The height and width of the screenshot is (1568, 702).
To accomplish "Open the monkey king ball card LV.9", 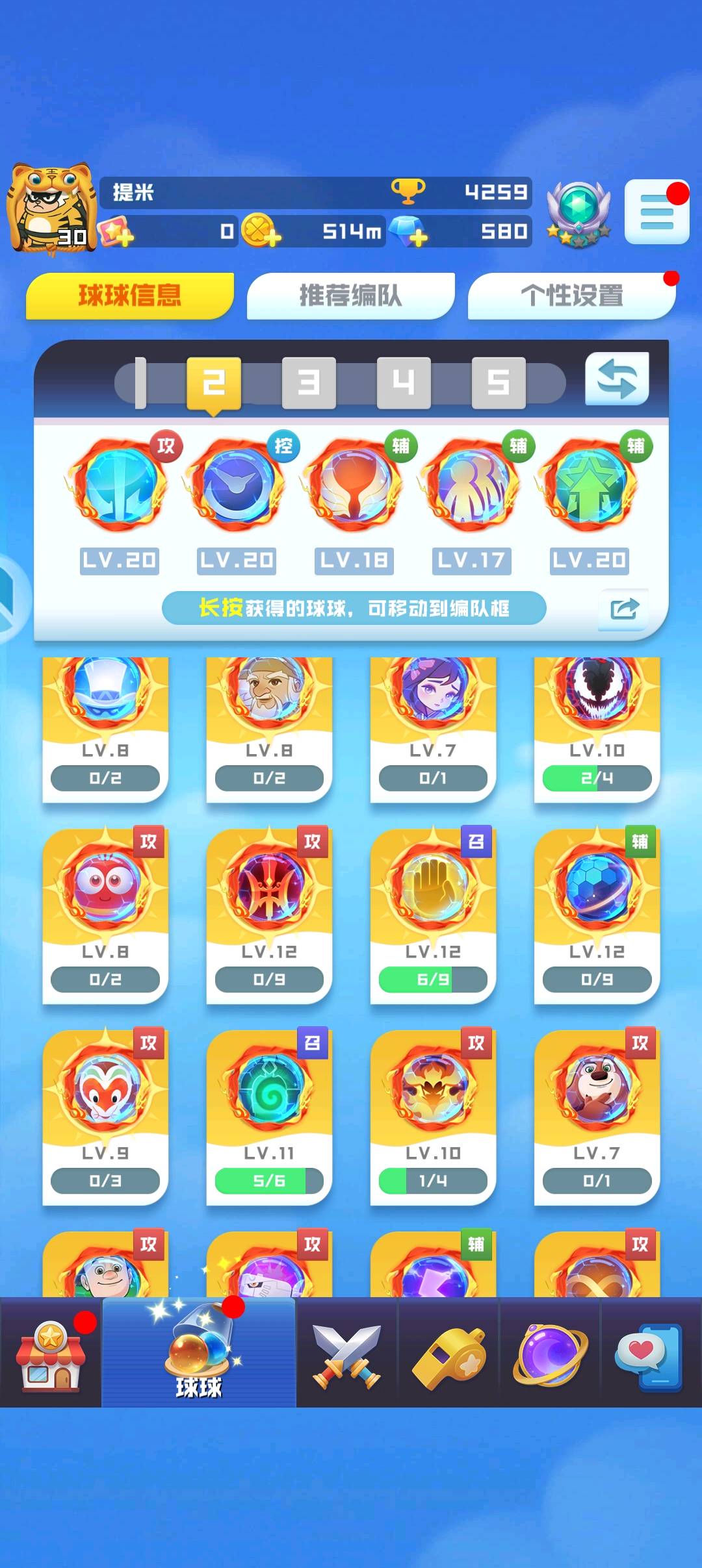I will coord(105,1117).
